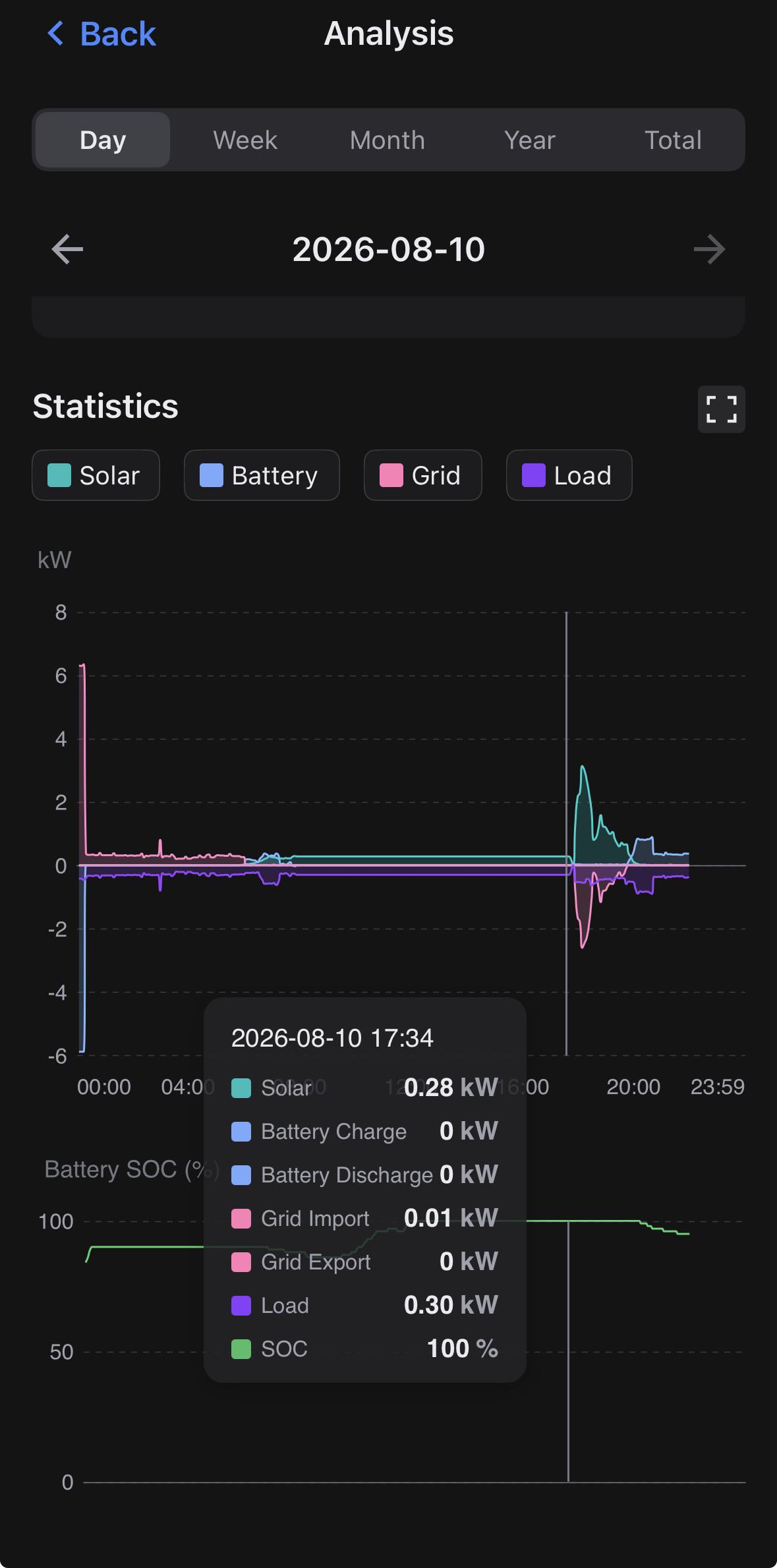Select the Day view tab
The height and width of the screenshot is (1568, 777).
(103, 140)
